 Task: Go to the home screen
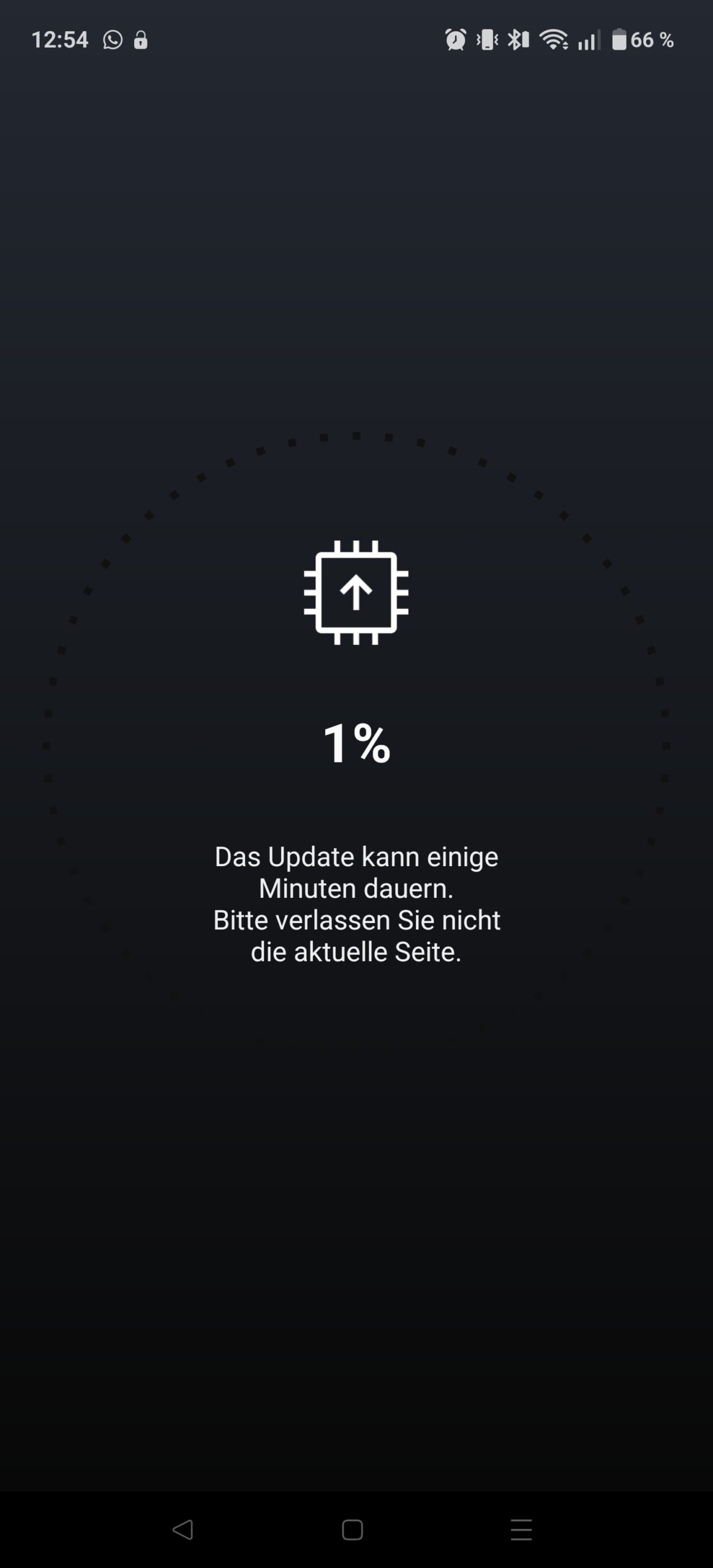pos(352,1529)
